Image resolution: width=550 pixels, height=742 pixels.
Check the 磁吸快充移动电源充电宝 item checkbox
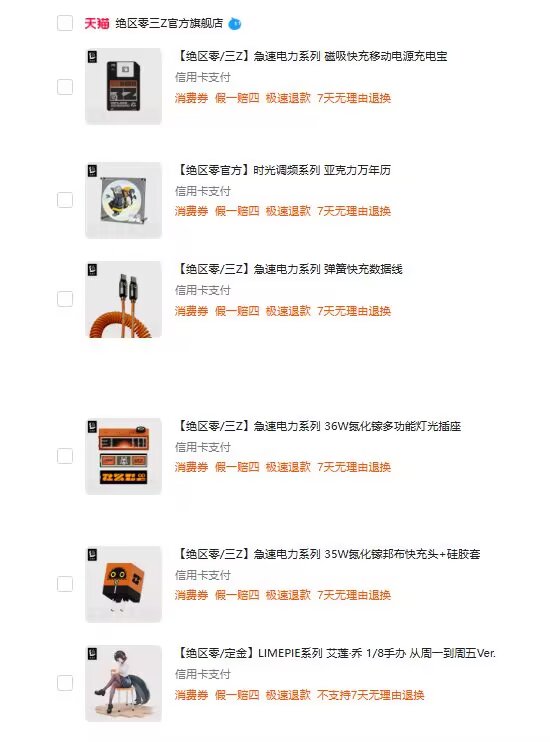(65, 87)
